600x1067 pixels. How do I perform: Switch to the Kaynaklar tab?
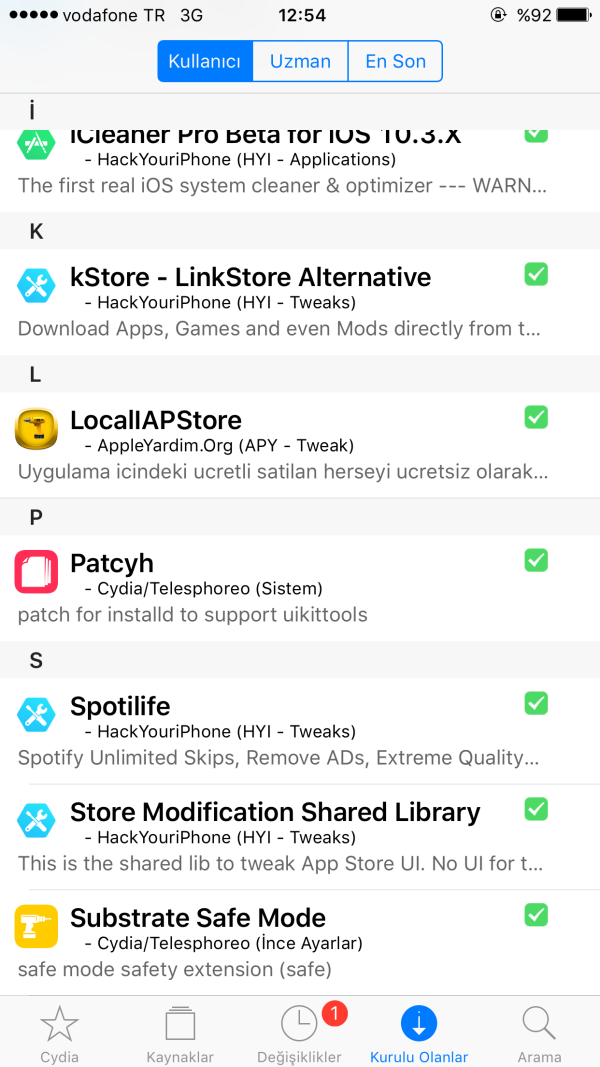180,1034
